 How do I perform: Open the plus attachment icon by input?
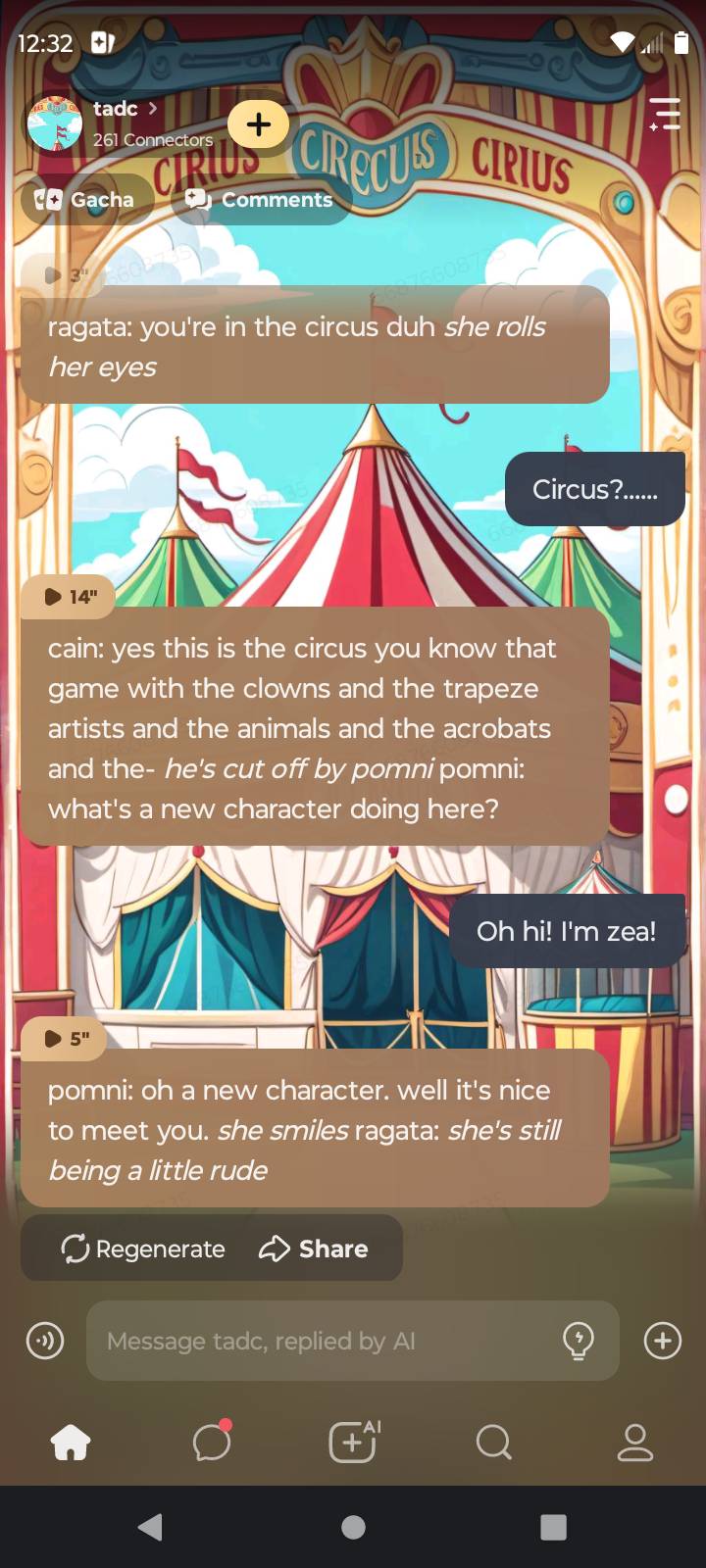(x=663, y=1341)
